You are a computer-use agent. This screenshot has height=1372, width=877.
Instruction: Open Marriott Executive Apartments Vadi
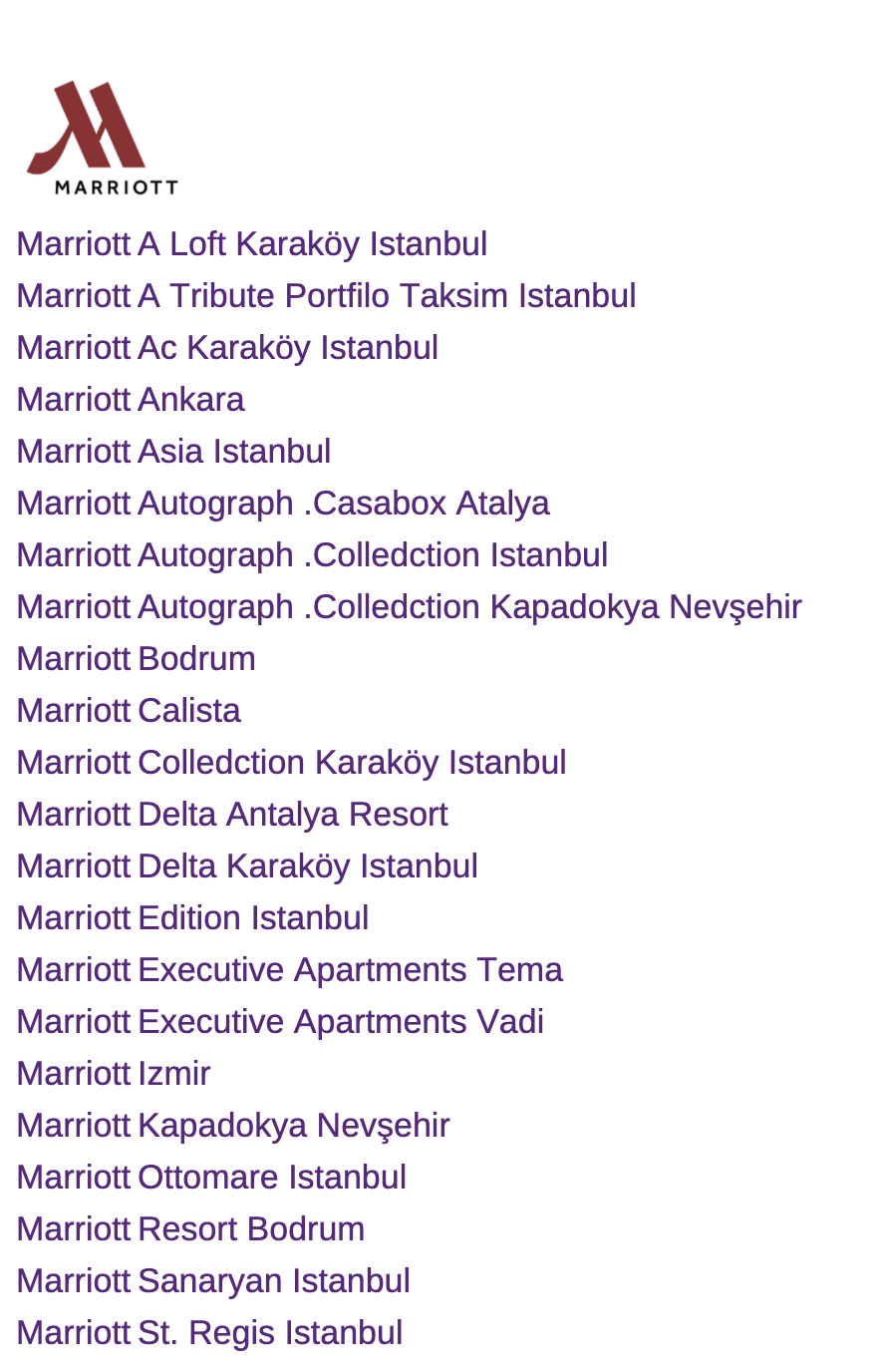click(280, 1022)
